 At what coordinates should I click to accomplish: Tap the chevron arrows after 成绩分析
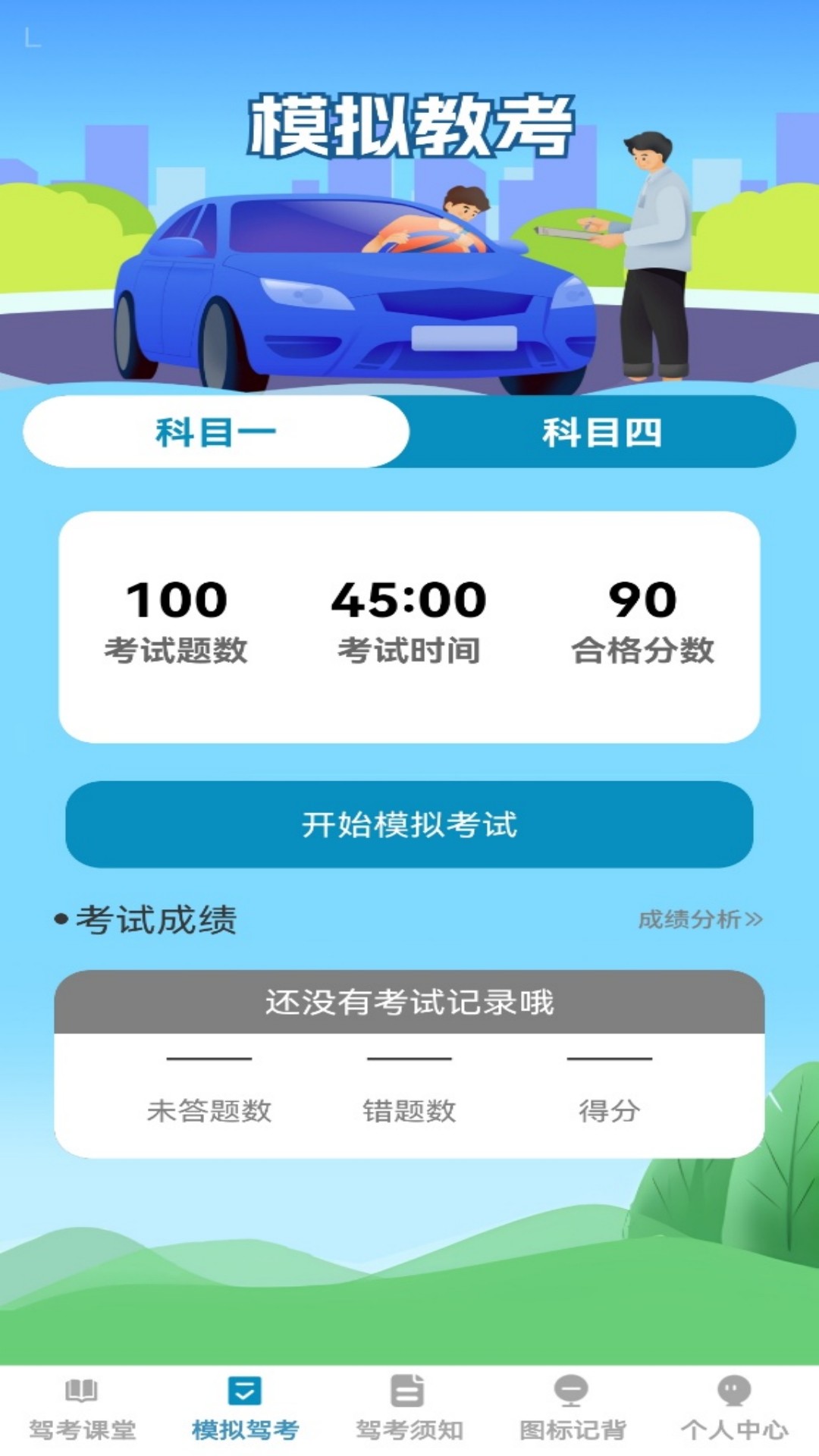coord(754,919)
